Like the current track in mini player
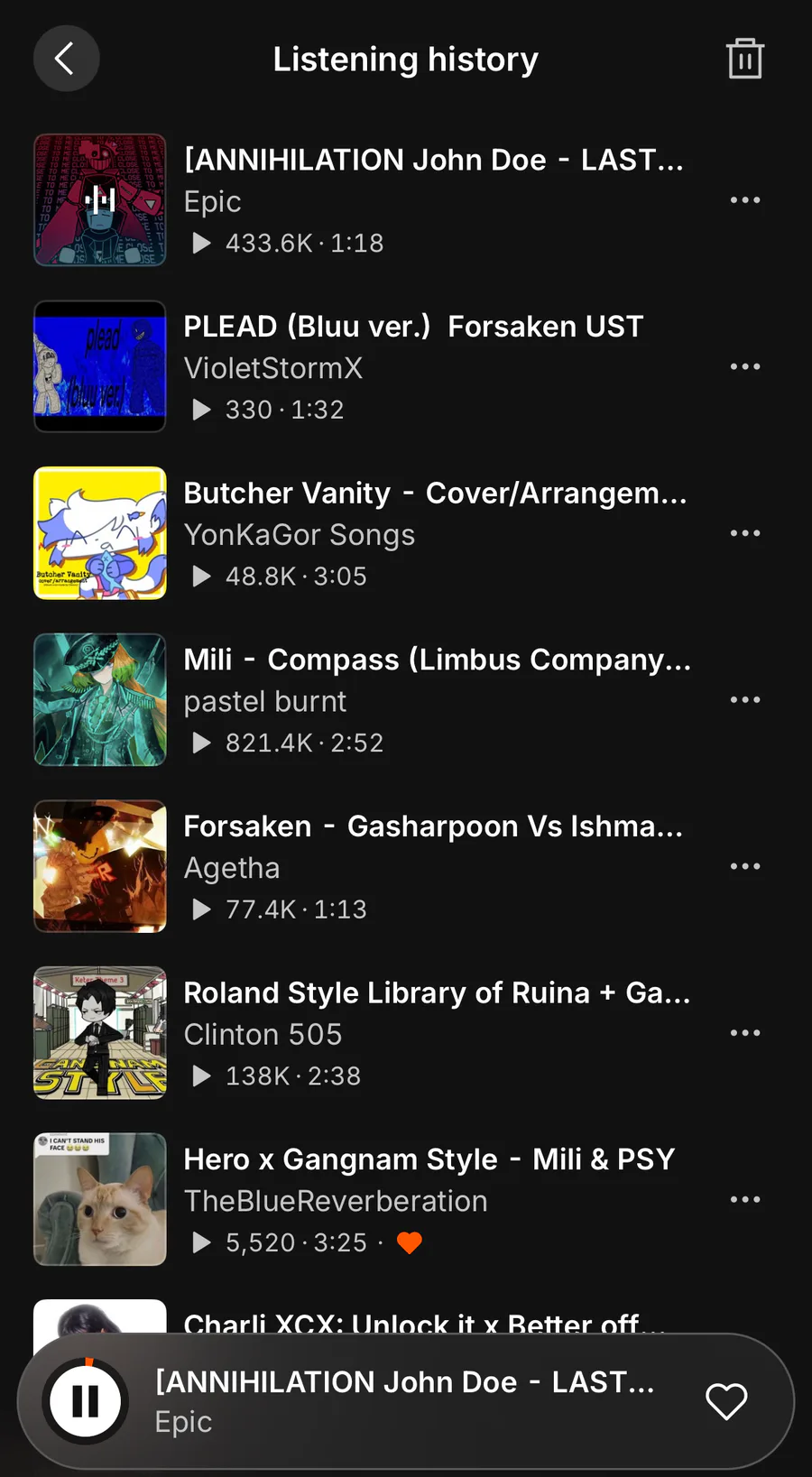Screen dimensions: 812x1477 (x=725, y=1401)
